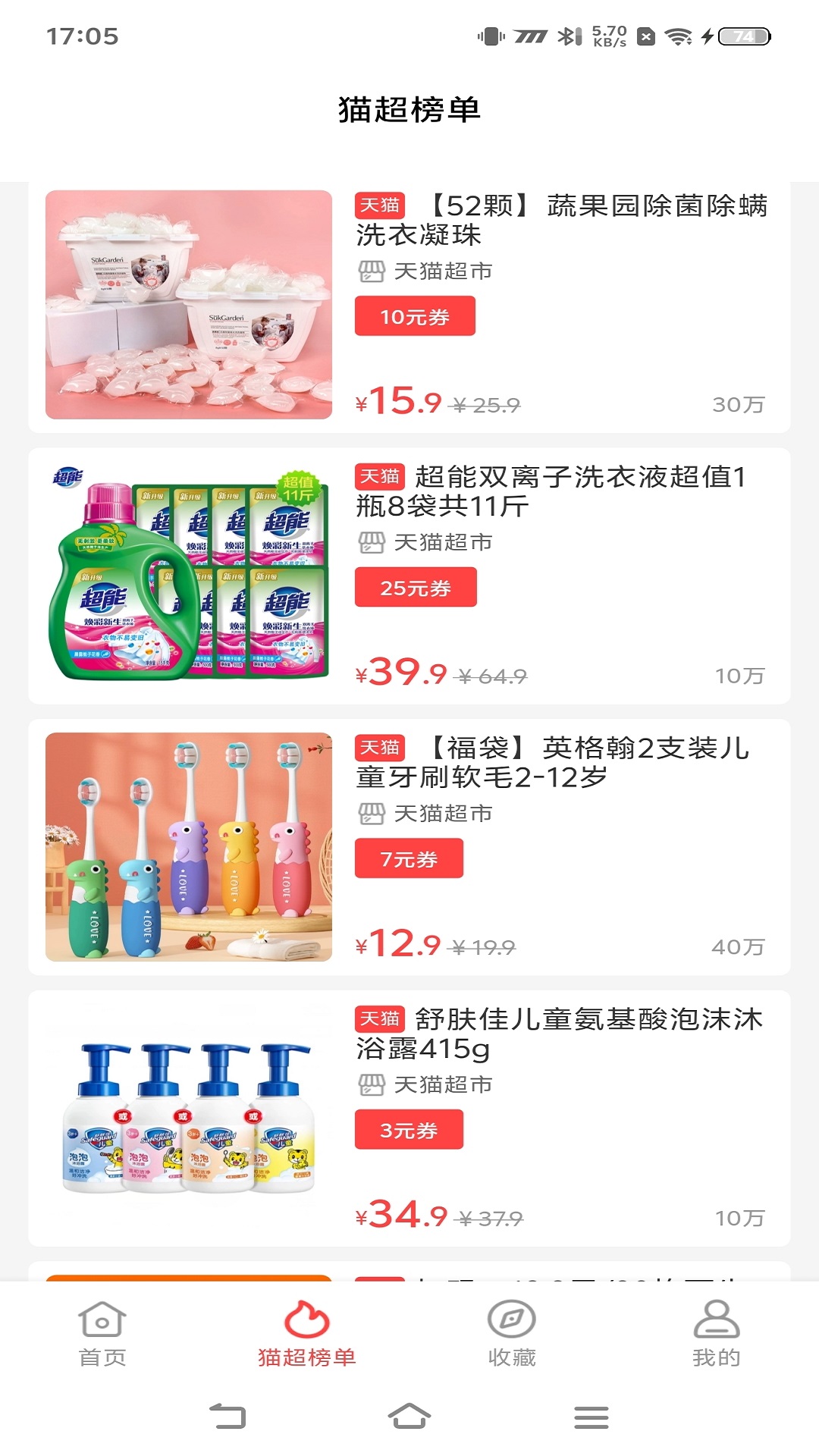Go to the system home screen

click(x=409, y=1417)
